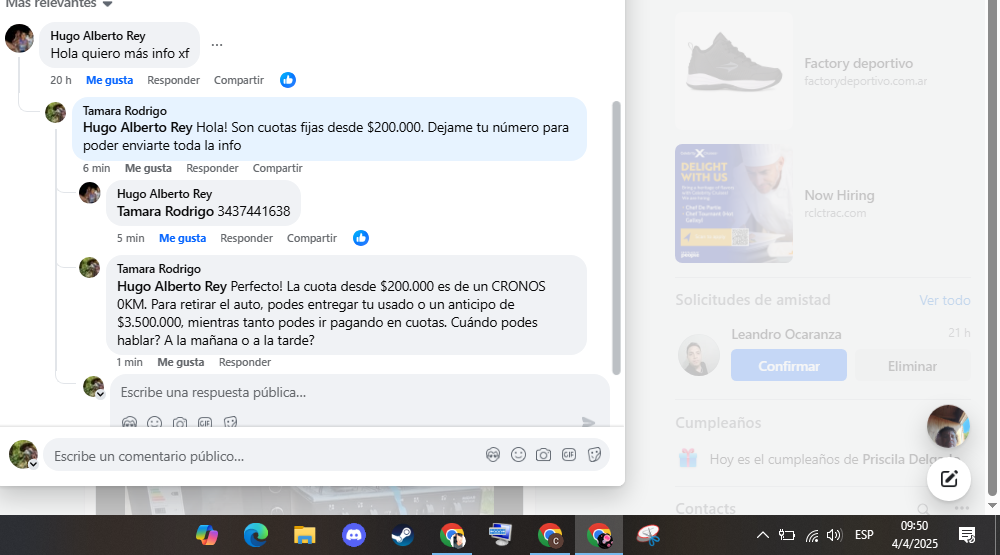The image size is (1000, 555).
Task: Add a GIF to the public comment
Action: point(569,455)
